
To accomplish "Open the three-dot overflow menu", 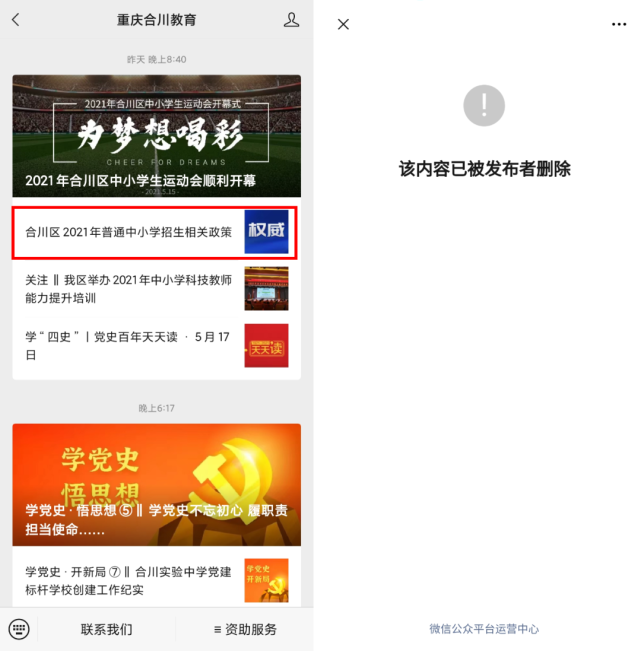I will coord(619,24).
